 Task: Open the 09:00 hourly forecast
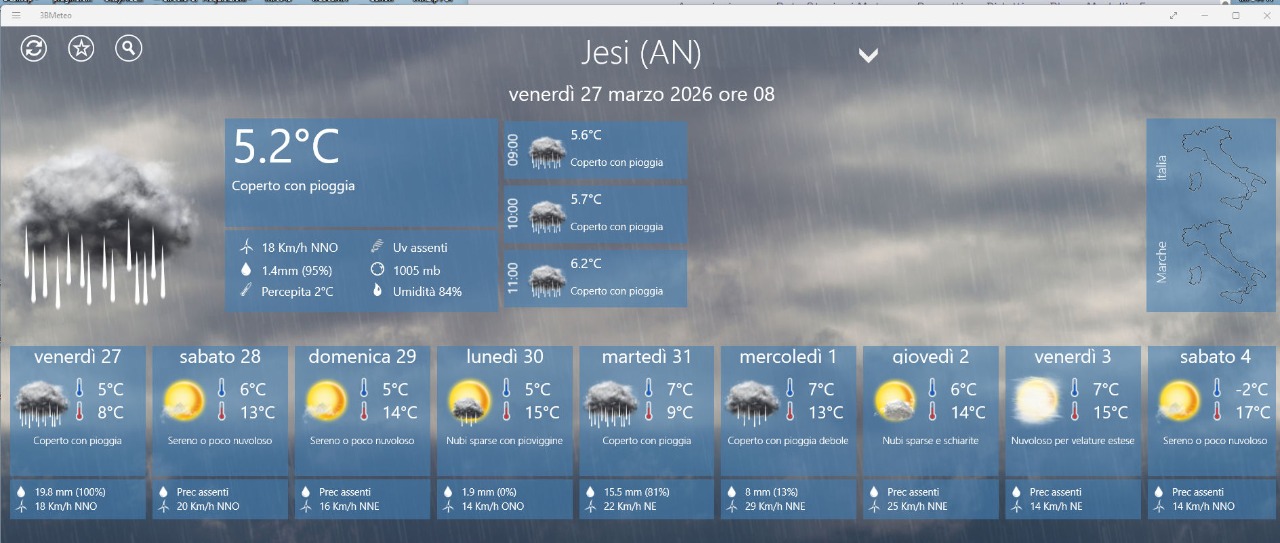point(595,150)
